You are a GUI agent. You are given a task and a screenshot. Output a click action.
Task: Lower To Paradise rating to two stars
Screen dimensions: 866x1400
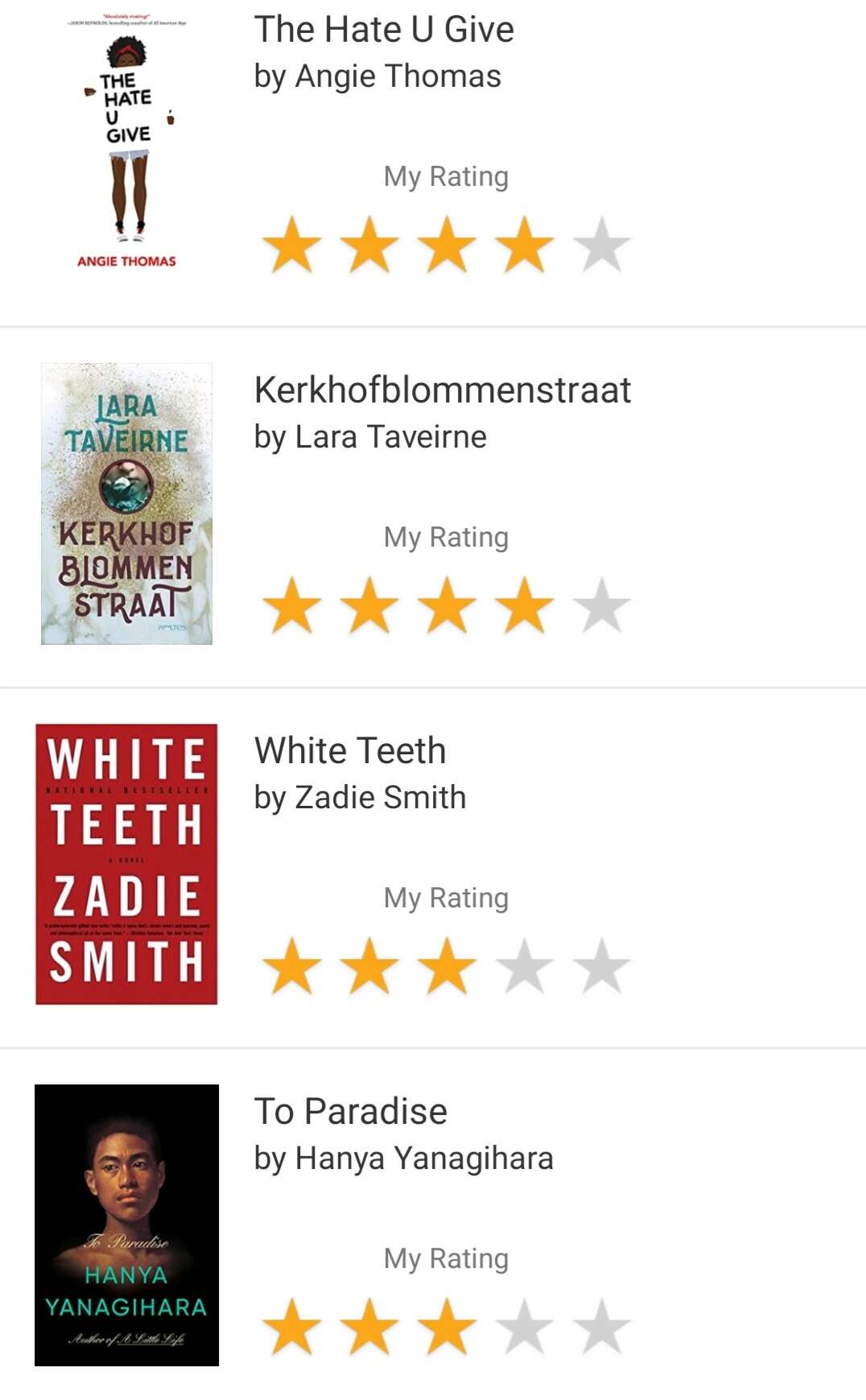tap(369, 1327)
